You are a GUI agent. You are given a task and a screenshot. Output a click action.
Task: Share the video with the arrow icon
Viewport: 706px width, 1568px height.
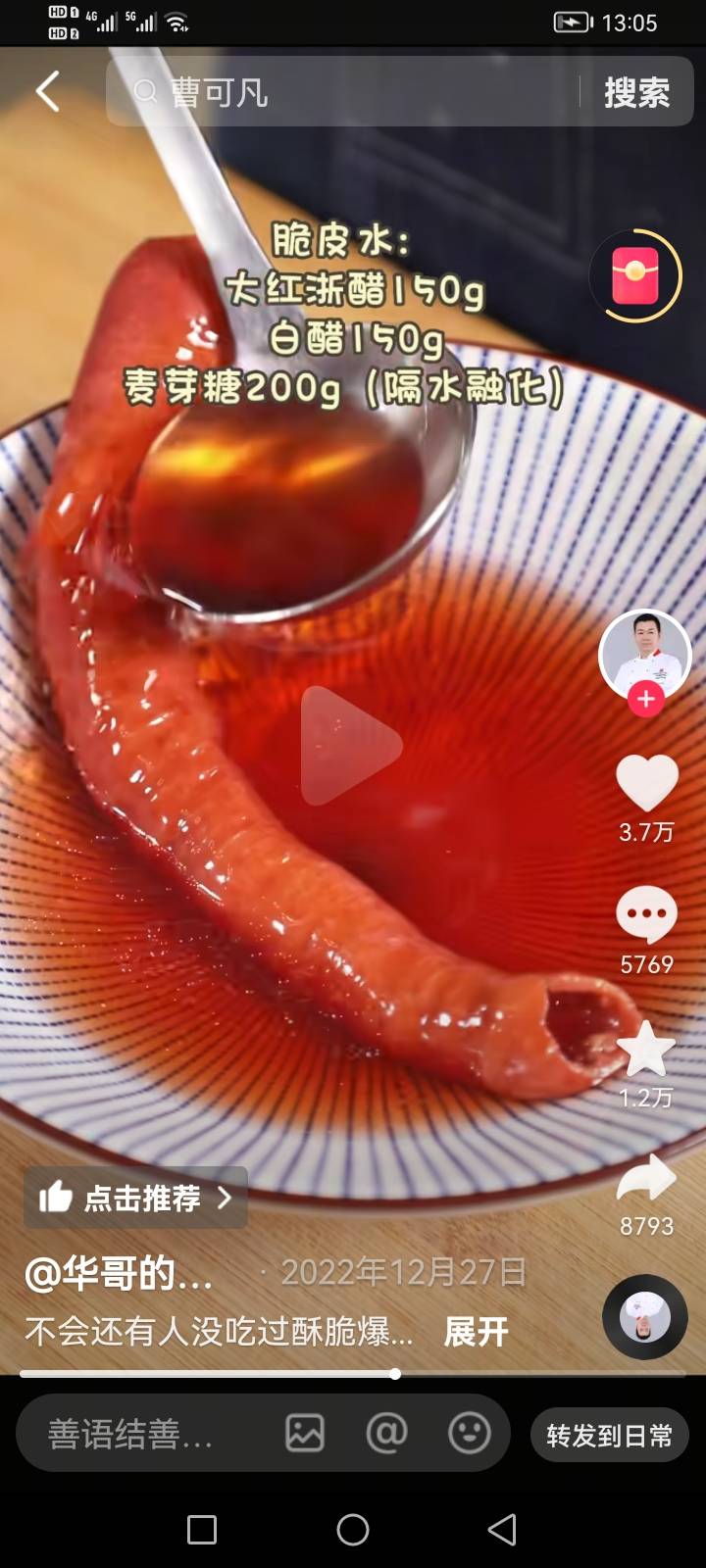point(646,1181)
